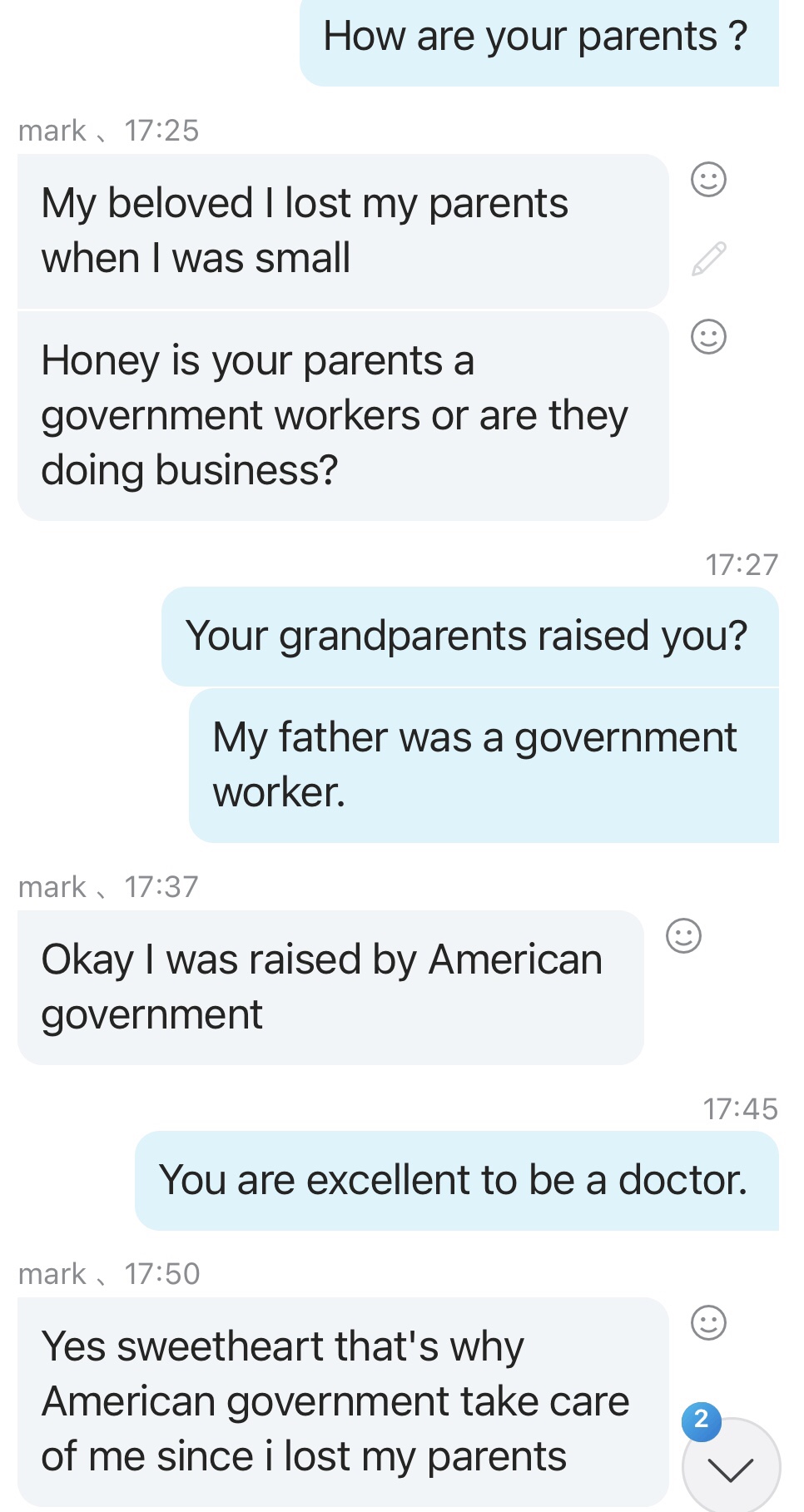The height and width of the screenshot is (1512, 804).
Task: React to 'Okay I was raised by American government'
Action: [683, 935]
